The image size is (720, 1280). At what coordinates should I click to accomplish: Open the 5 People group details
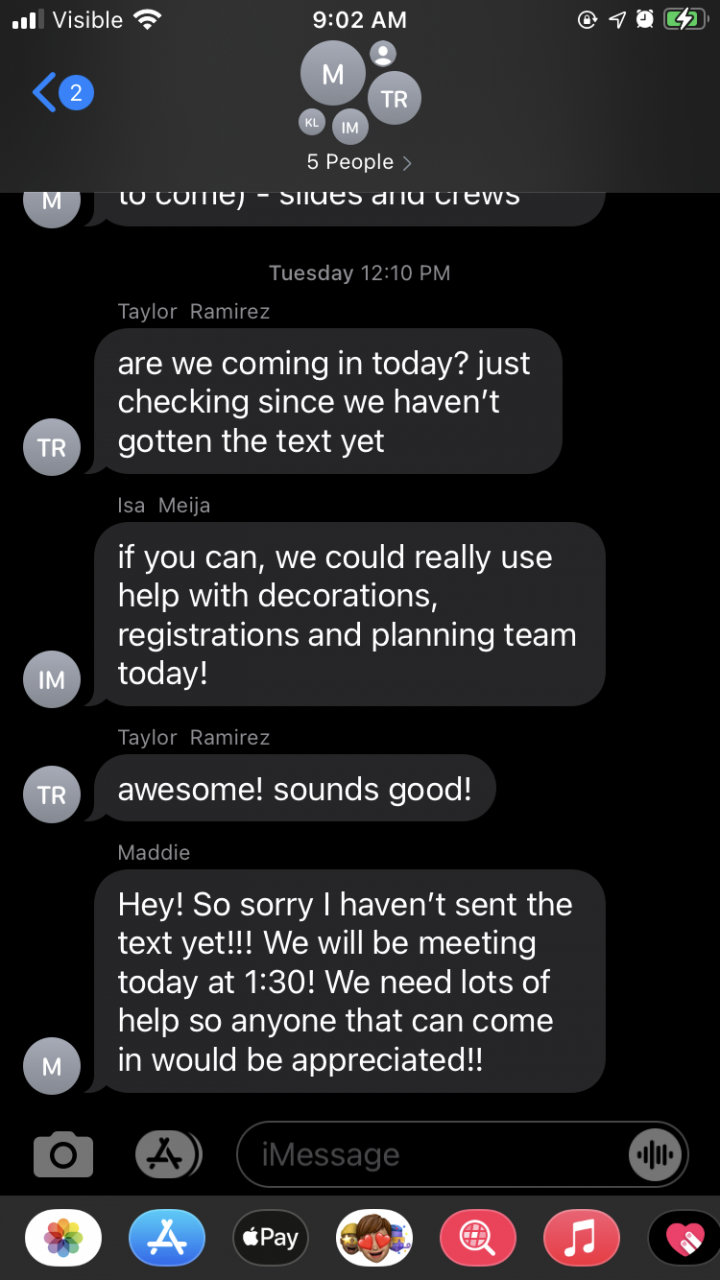click(359, 161)
